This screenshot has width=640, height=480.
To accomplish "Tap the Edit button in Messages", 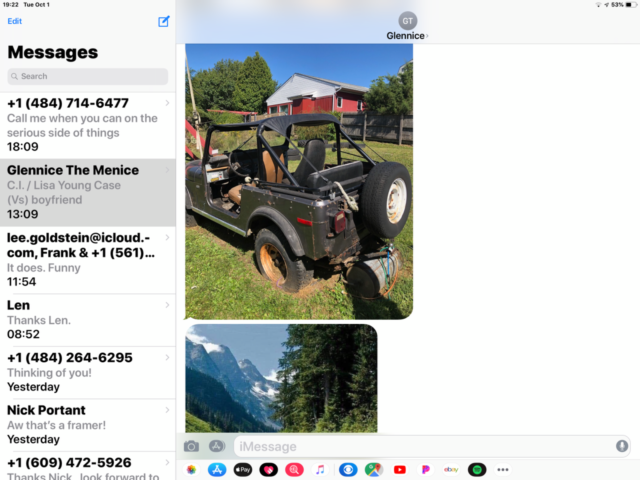I will tap(14, 21).
